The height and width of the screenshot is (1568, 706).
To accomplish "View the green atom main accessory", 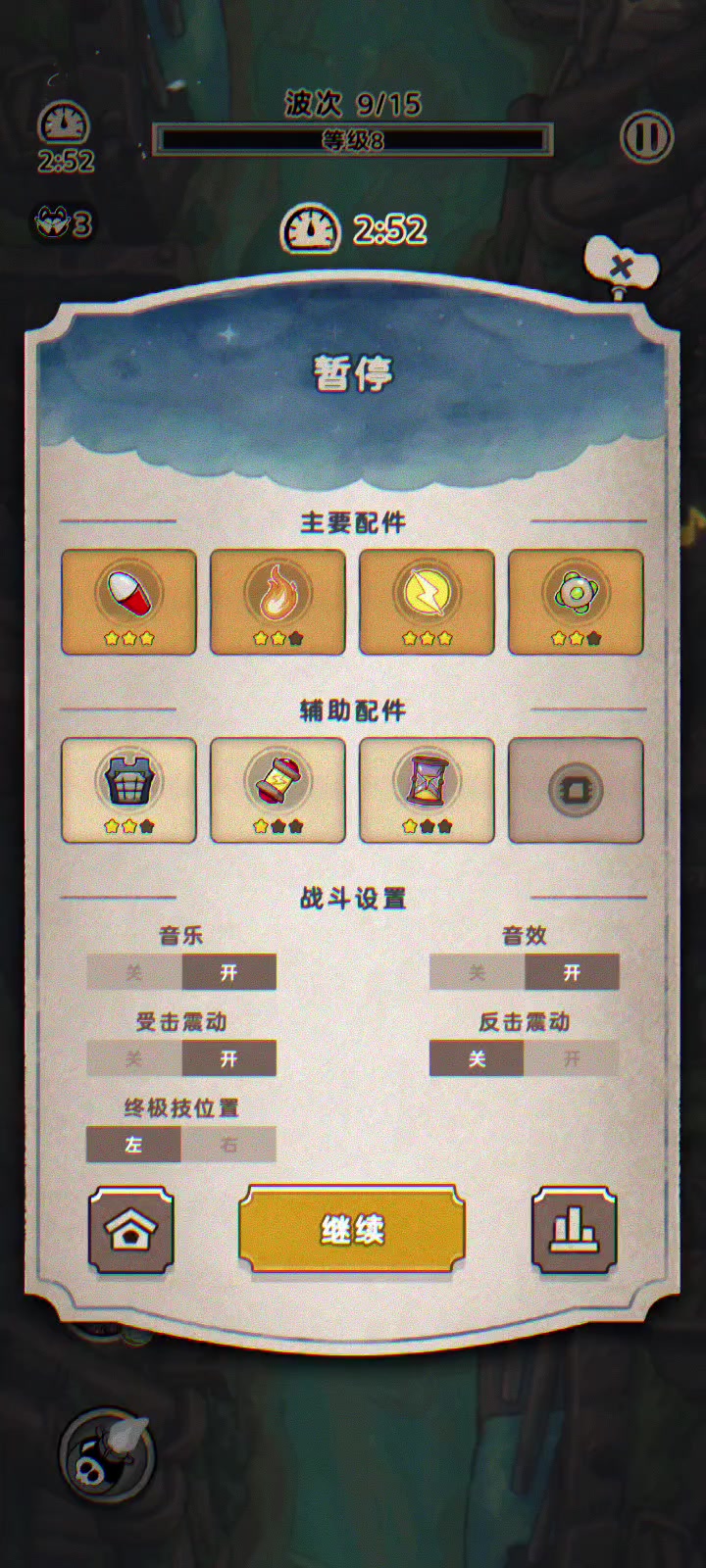I will tap(576, 602).
